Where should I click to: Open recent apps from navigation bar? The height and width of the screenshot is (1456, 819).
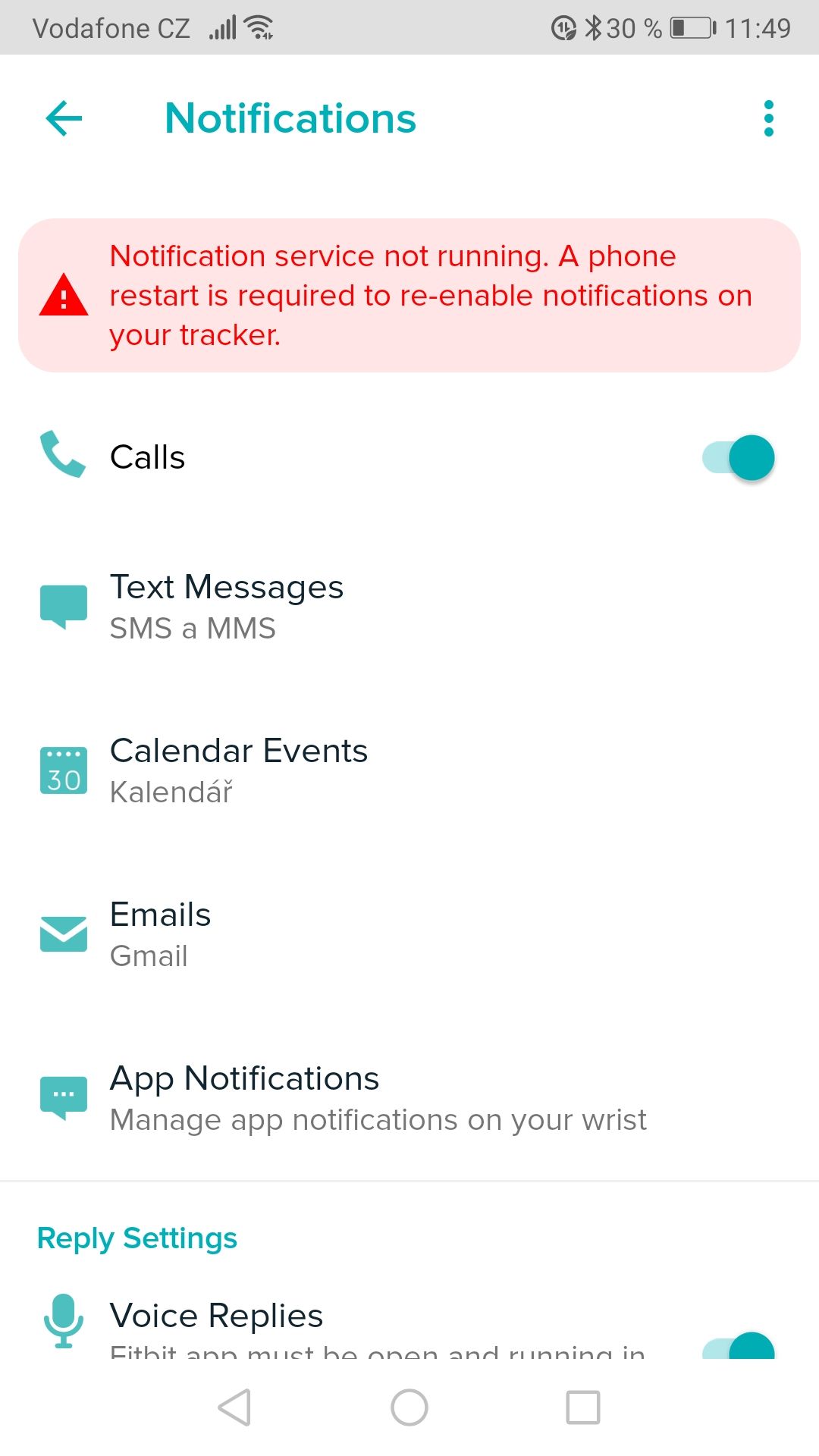(x=582, y=1407)
